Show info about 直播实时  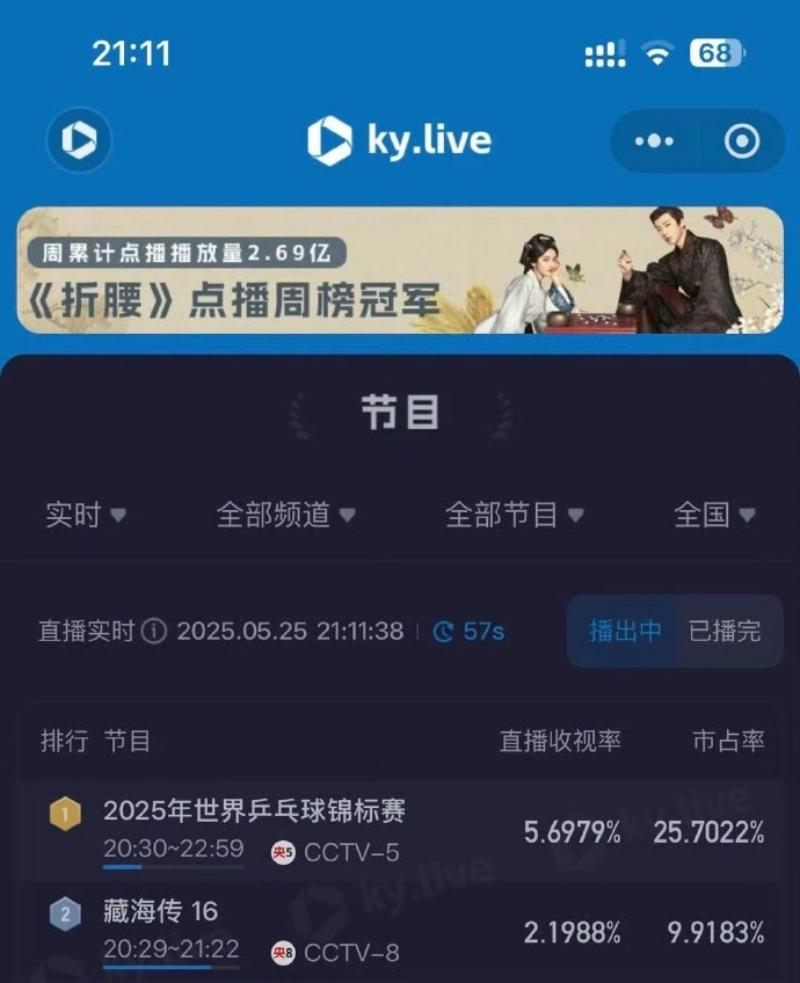coord(154,632)
